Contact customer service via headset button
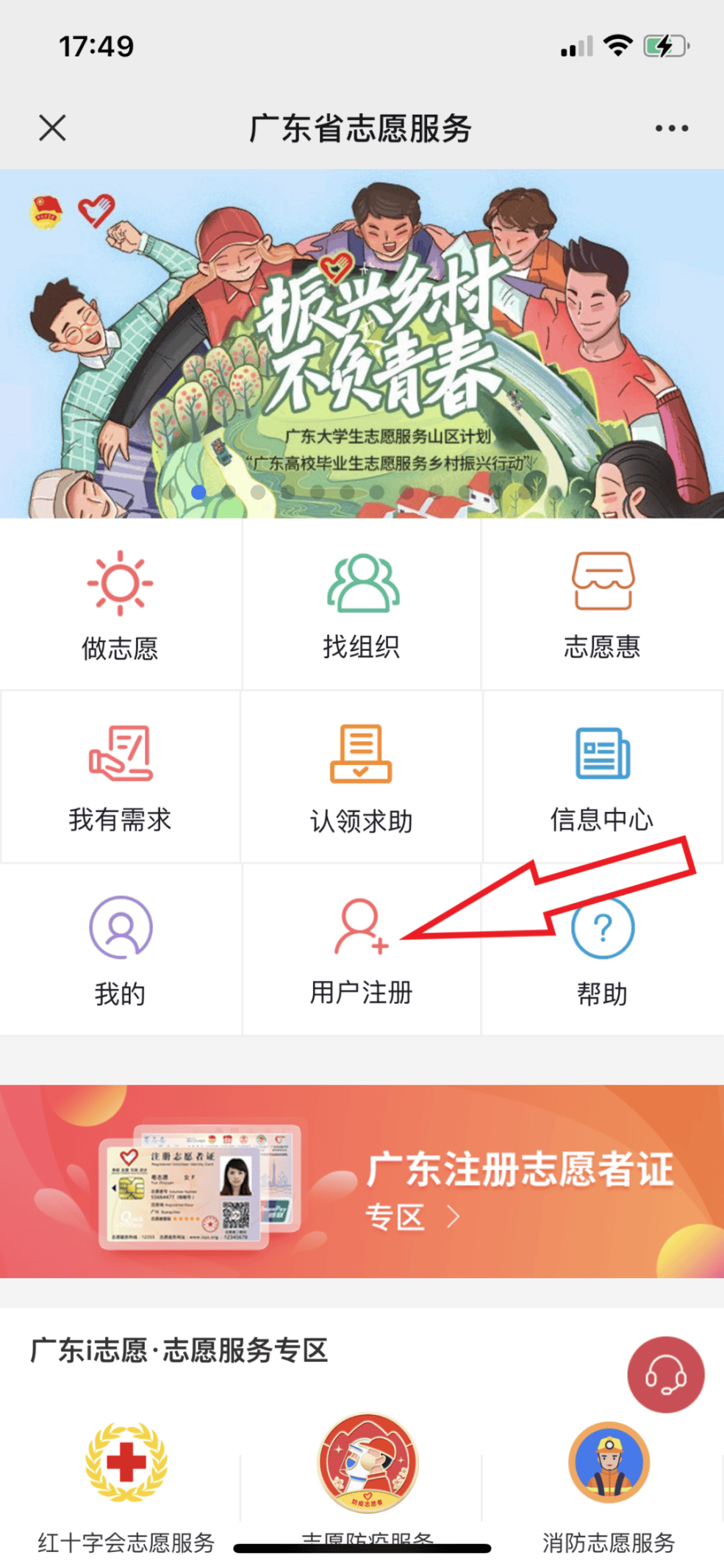 (665, 1375)
